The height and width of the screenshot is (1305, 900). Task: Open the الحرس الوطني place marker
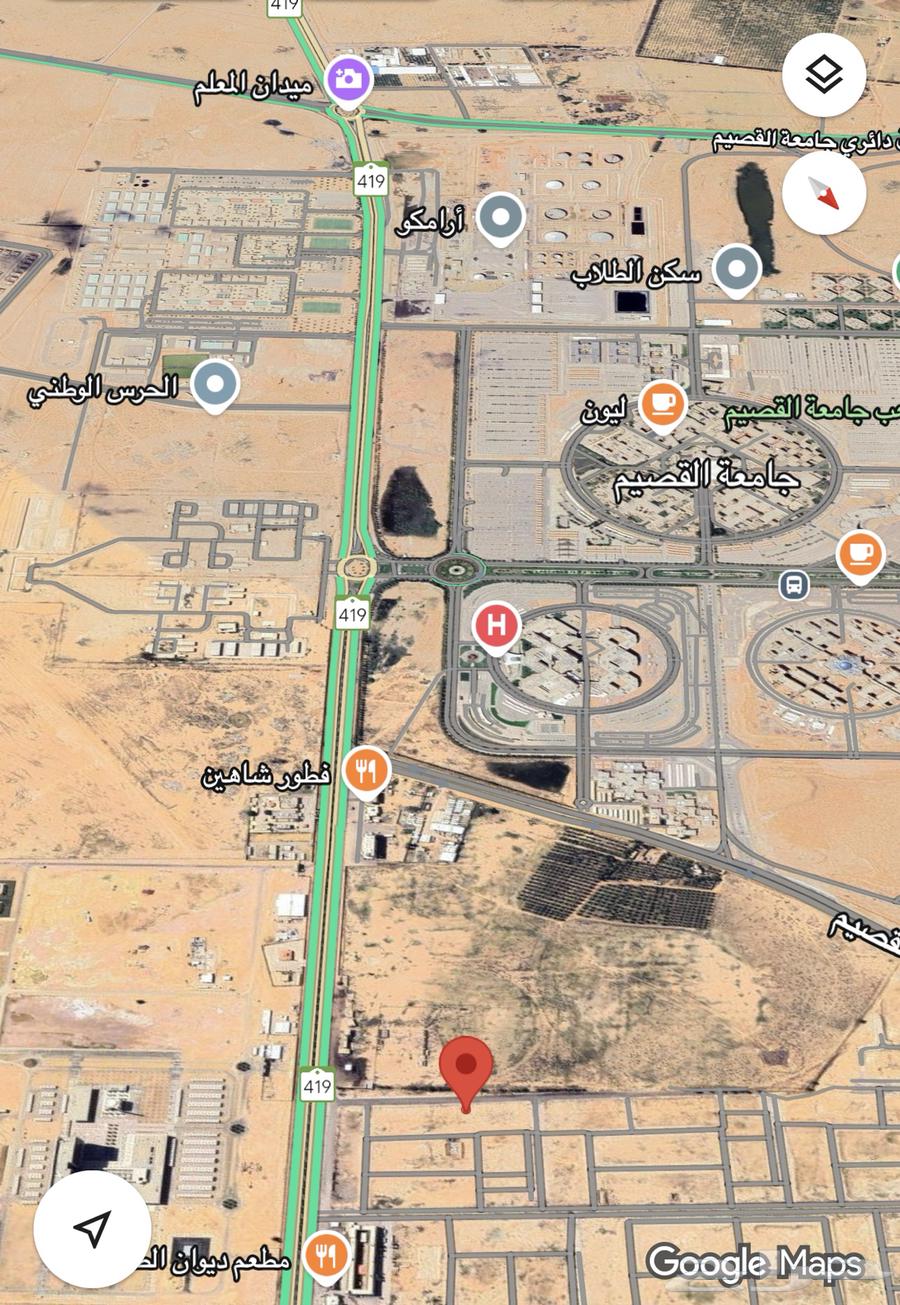[214, 384]
